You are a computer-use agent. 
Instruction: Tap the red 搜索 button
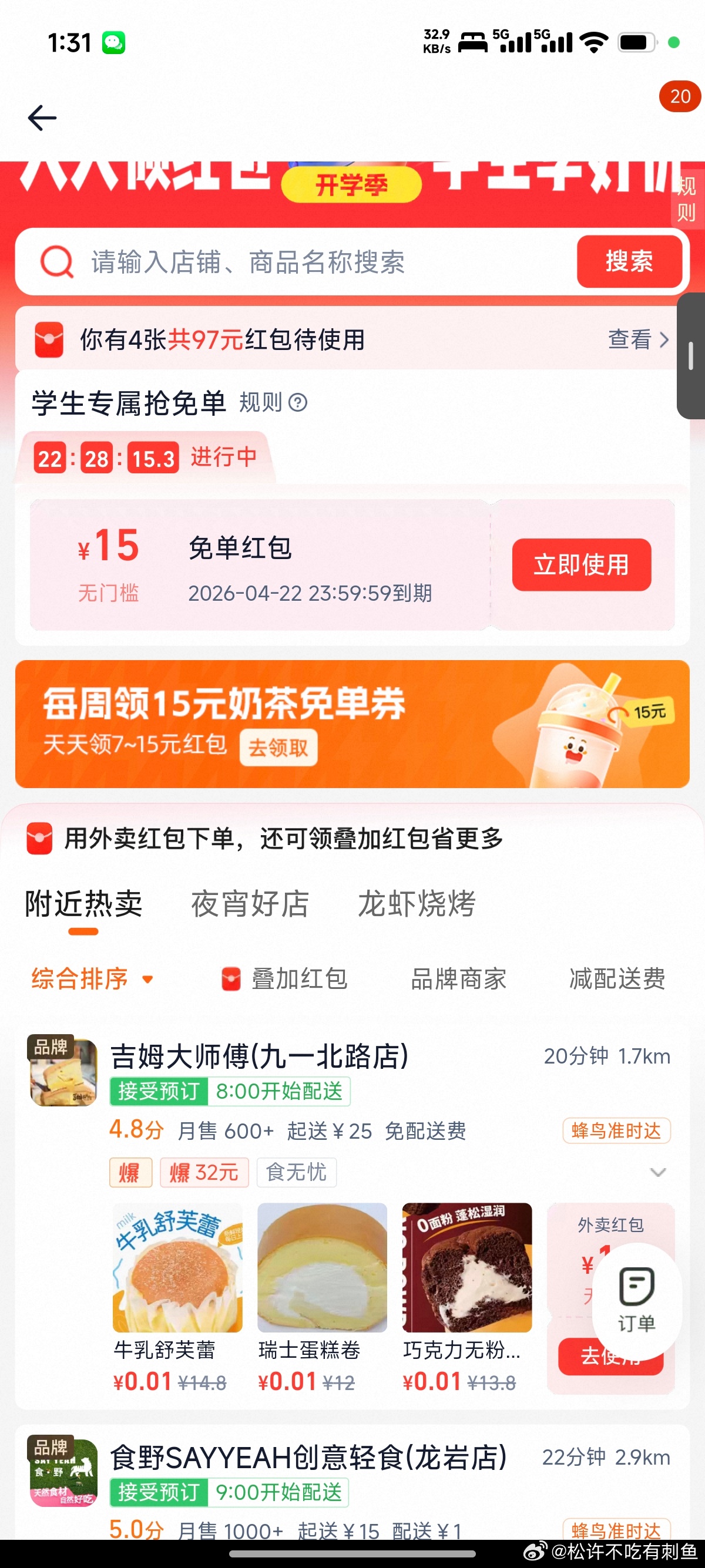click(x=629, y=262)
